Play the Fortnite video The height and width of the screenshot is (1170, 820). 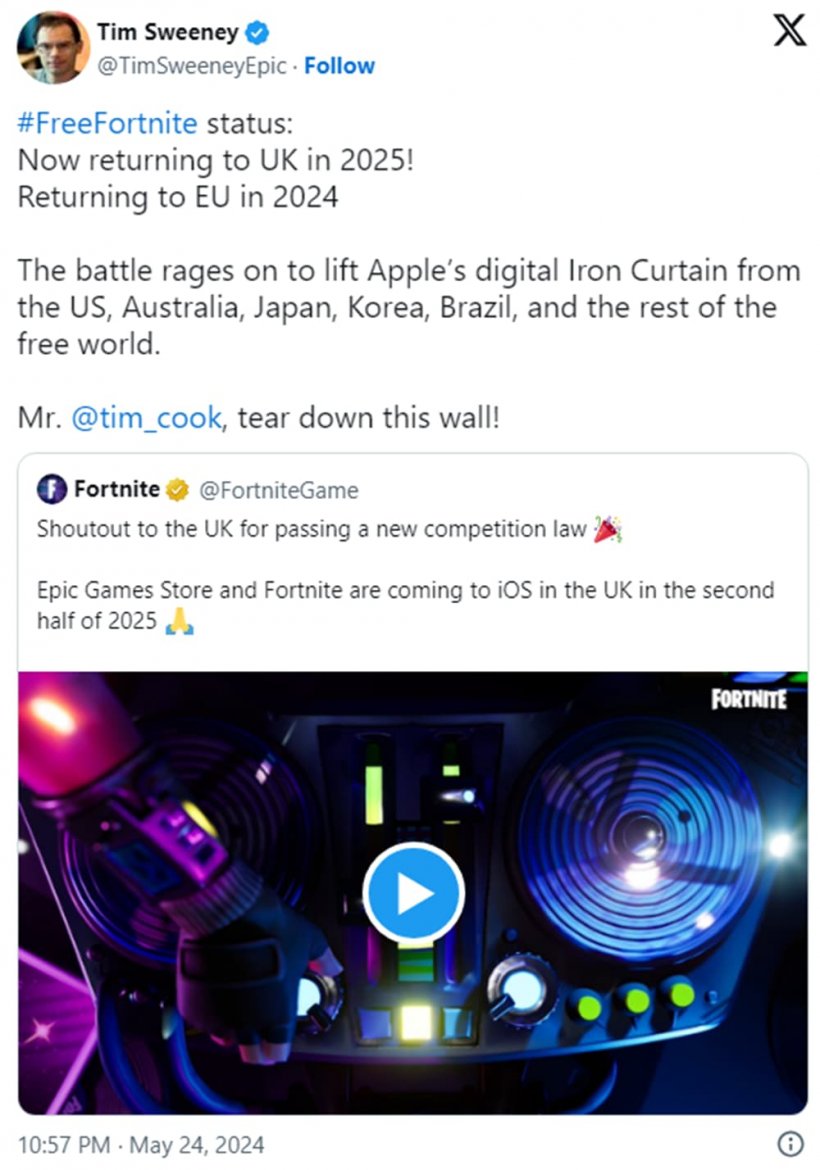click(413, 893)
